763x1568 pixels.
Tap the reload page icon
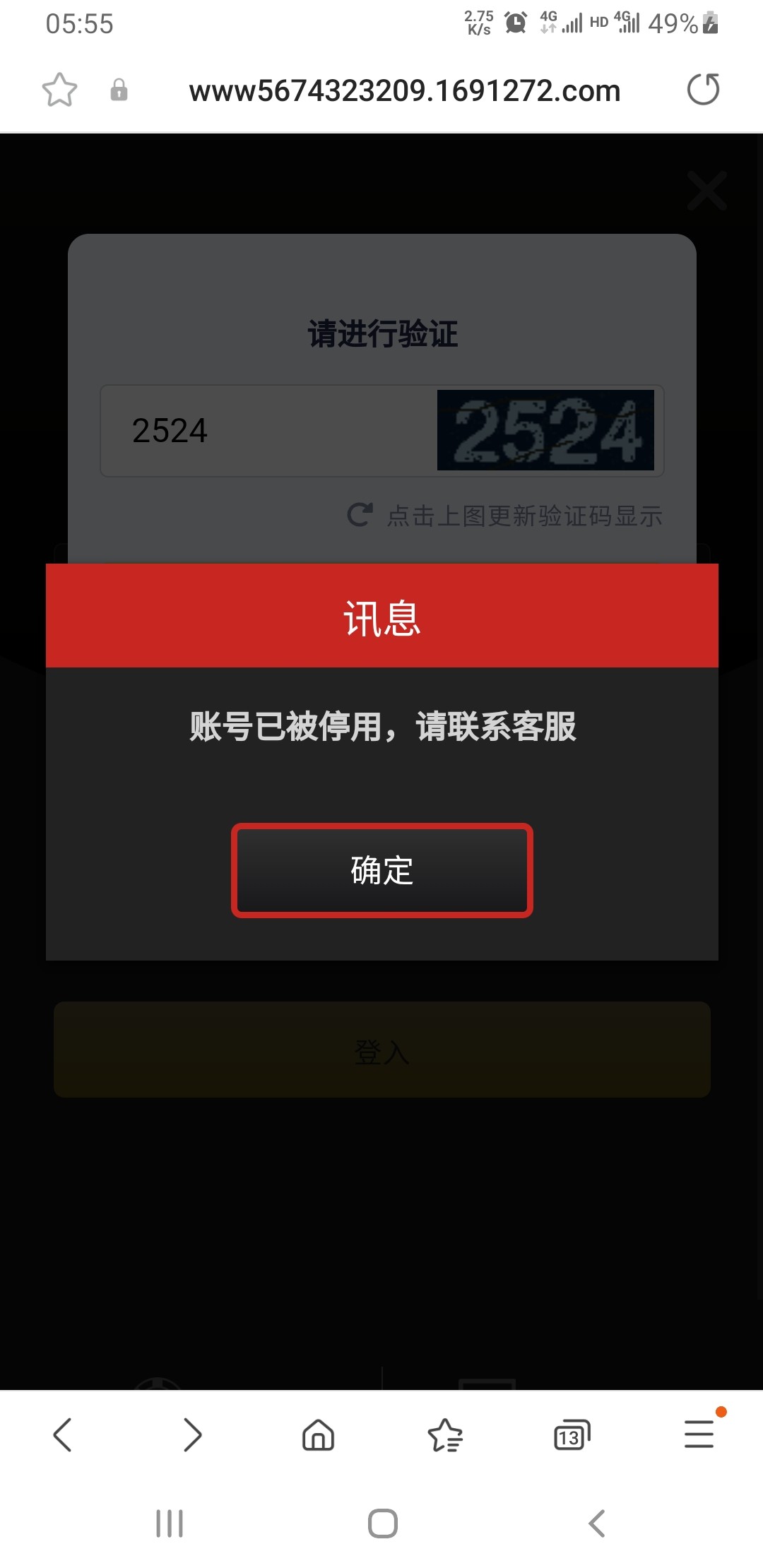(x=704, y=90)
